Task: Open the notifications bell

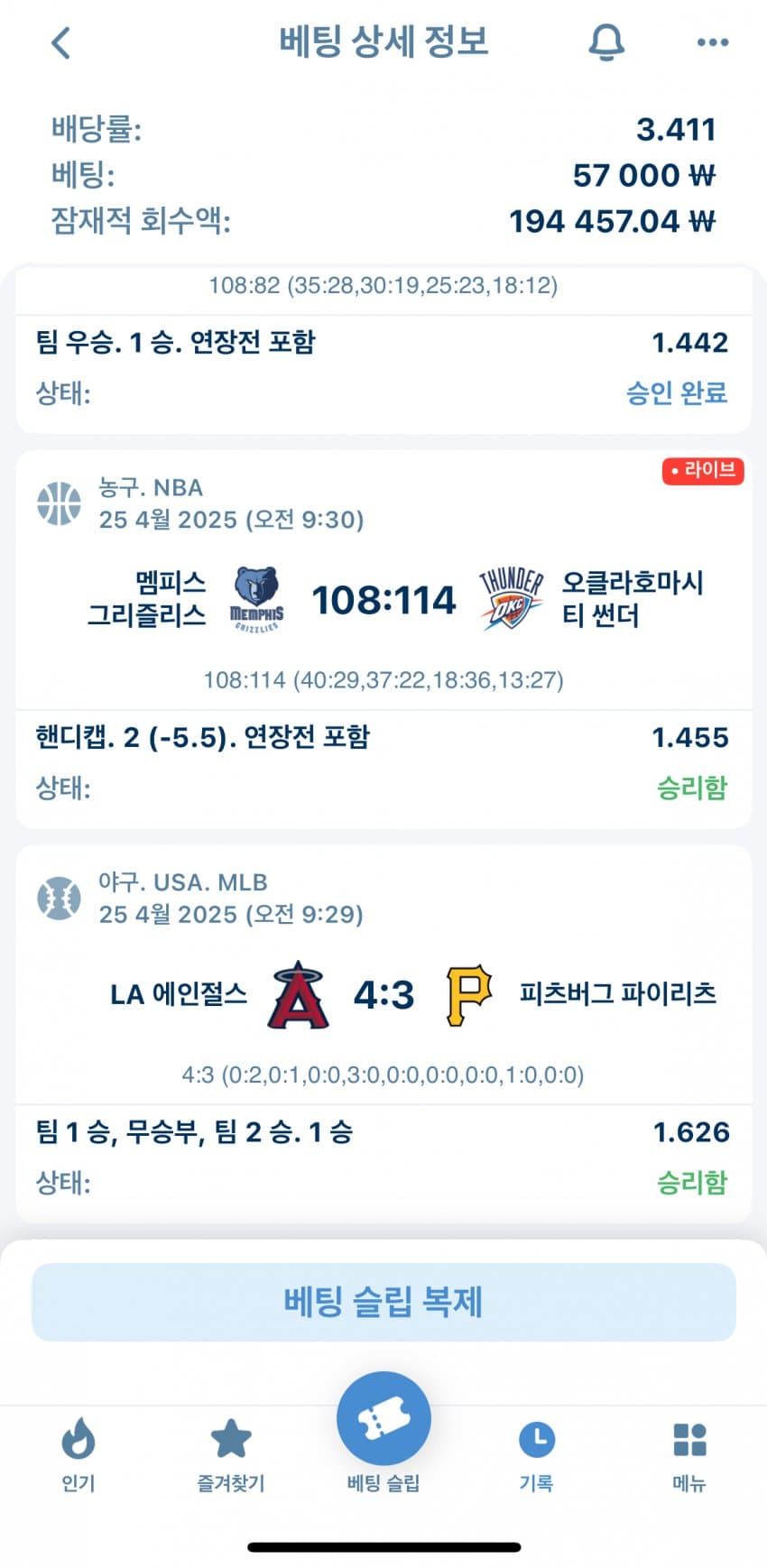Action: (x=606, y=42)
